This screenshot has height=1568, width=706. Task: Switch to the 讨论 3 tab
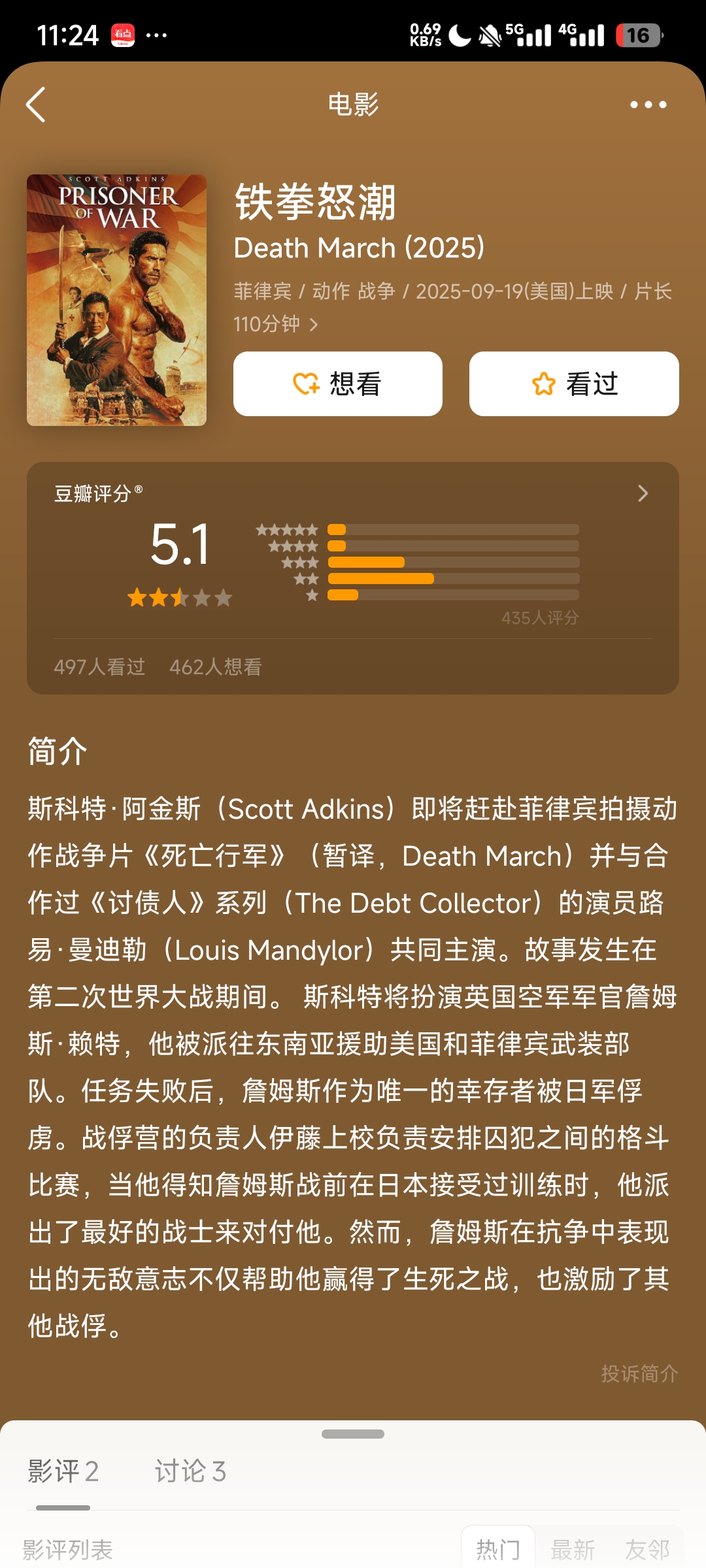pos(190,1471)
